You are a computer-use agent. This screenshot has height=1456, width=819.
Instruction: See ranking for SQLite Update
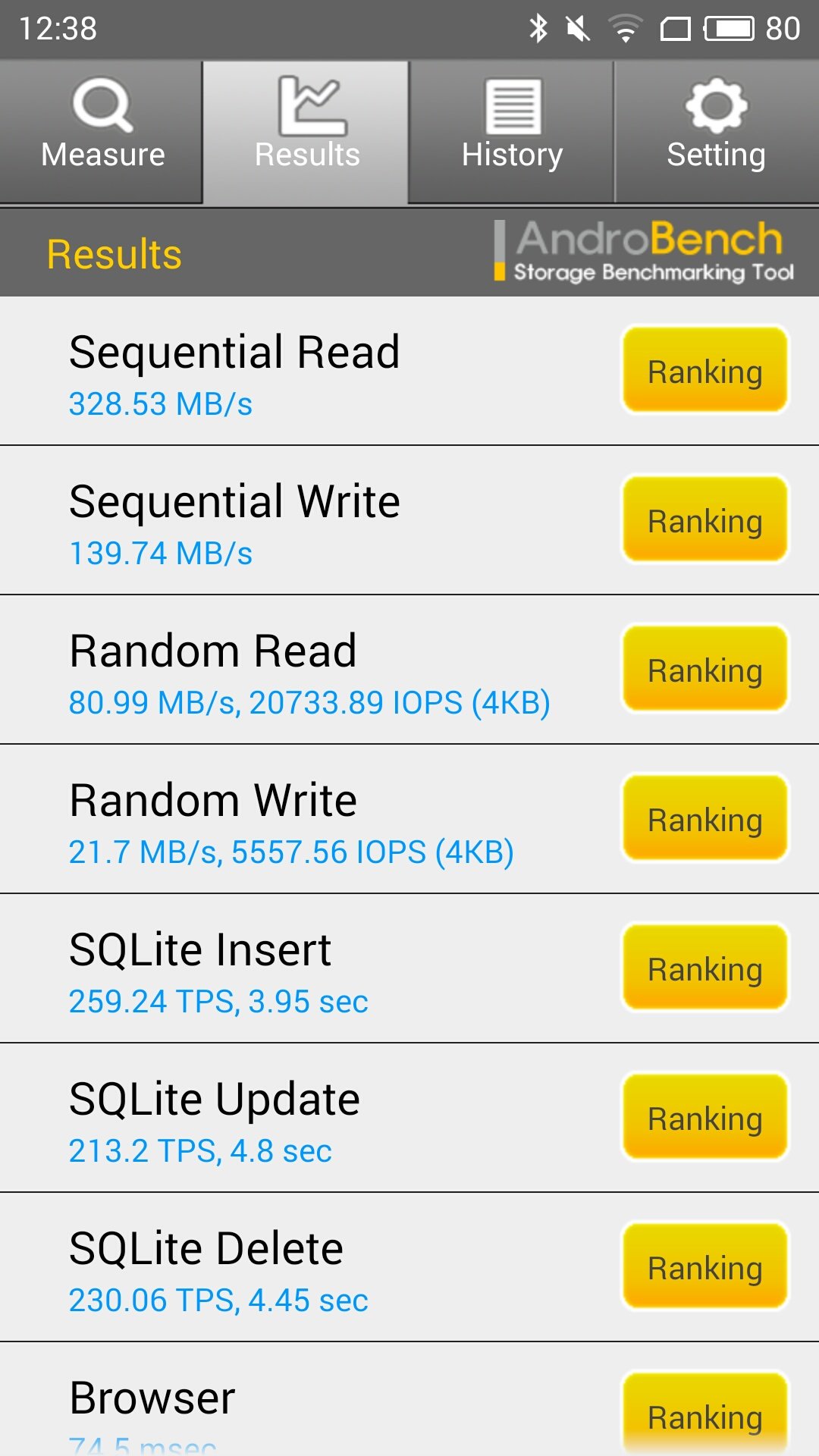coord(705,1117)
